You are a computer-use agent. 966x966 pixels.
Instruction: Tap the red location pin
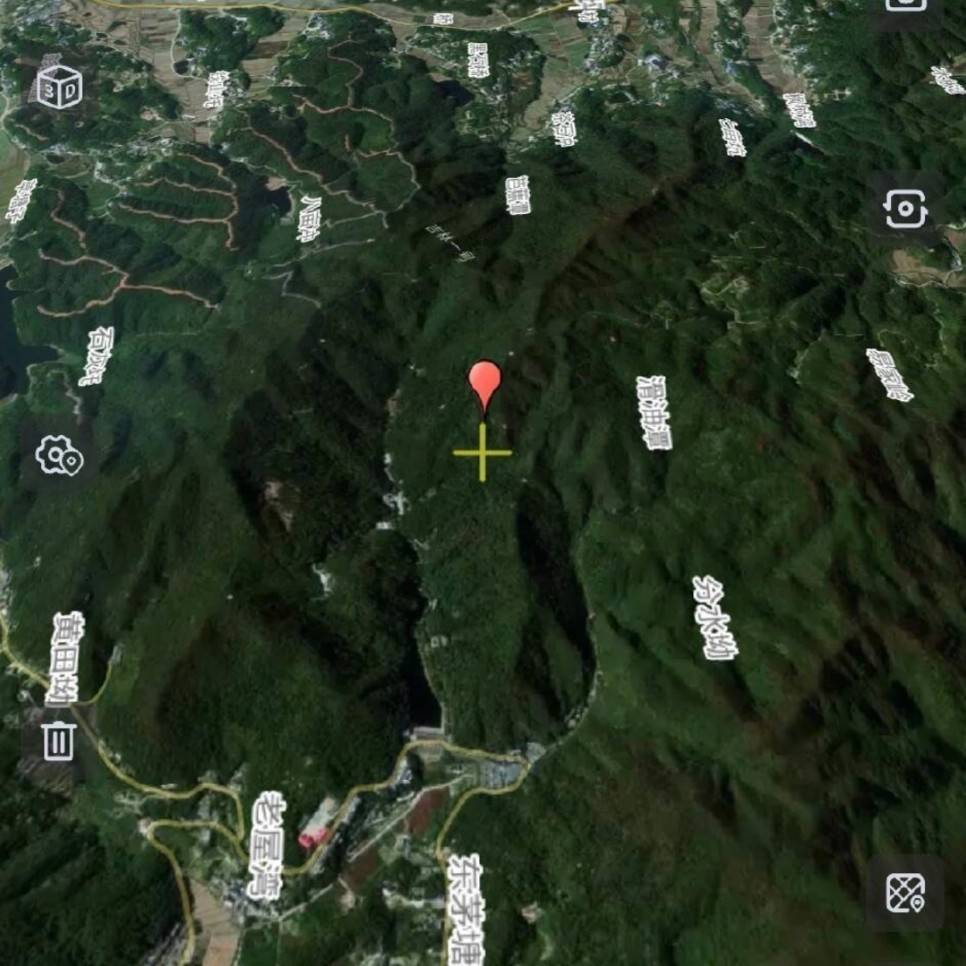coord(485,385)
